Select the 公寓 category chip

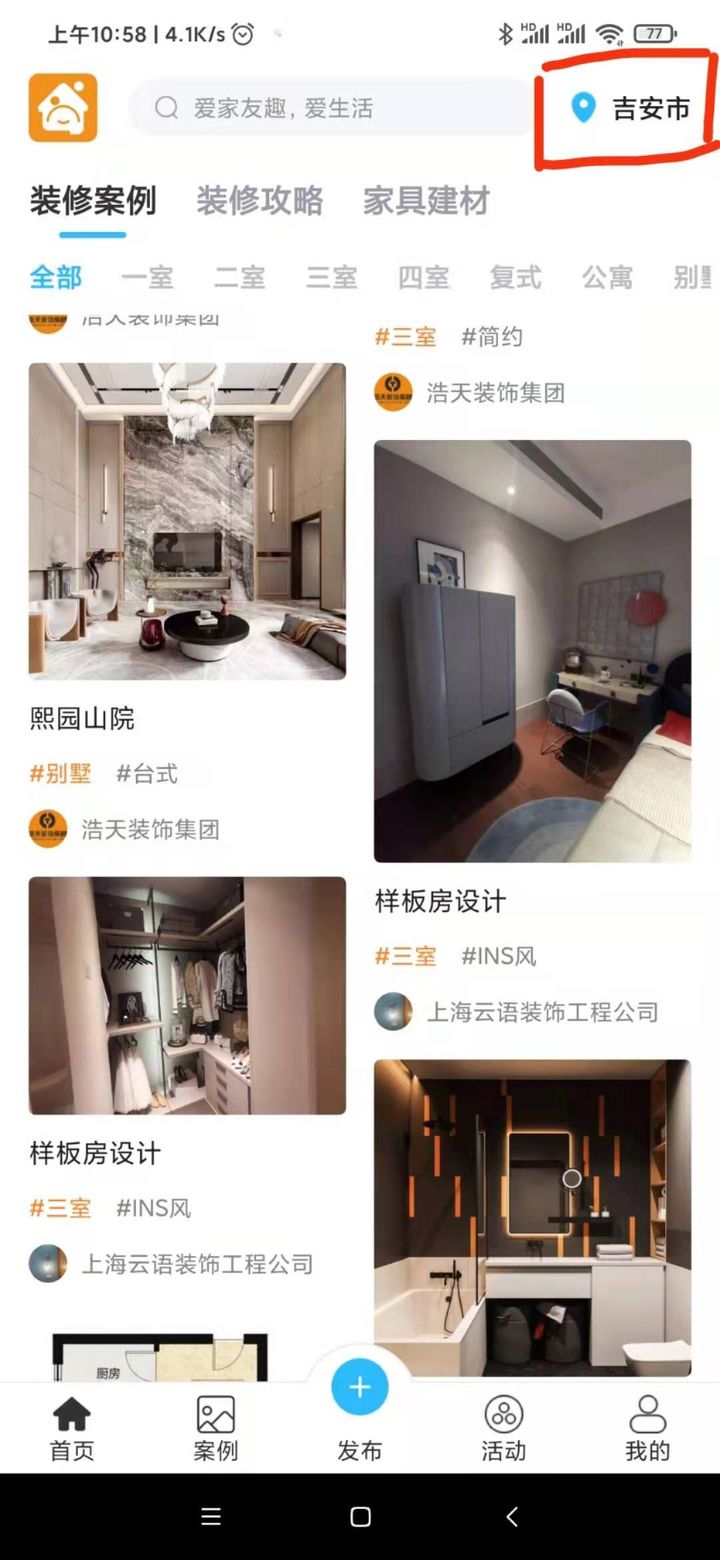tap(608, 278)
